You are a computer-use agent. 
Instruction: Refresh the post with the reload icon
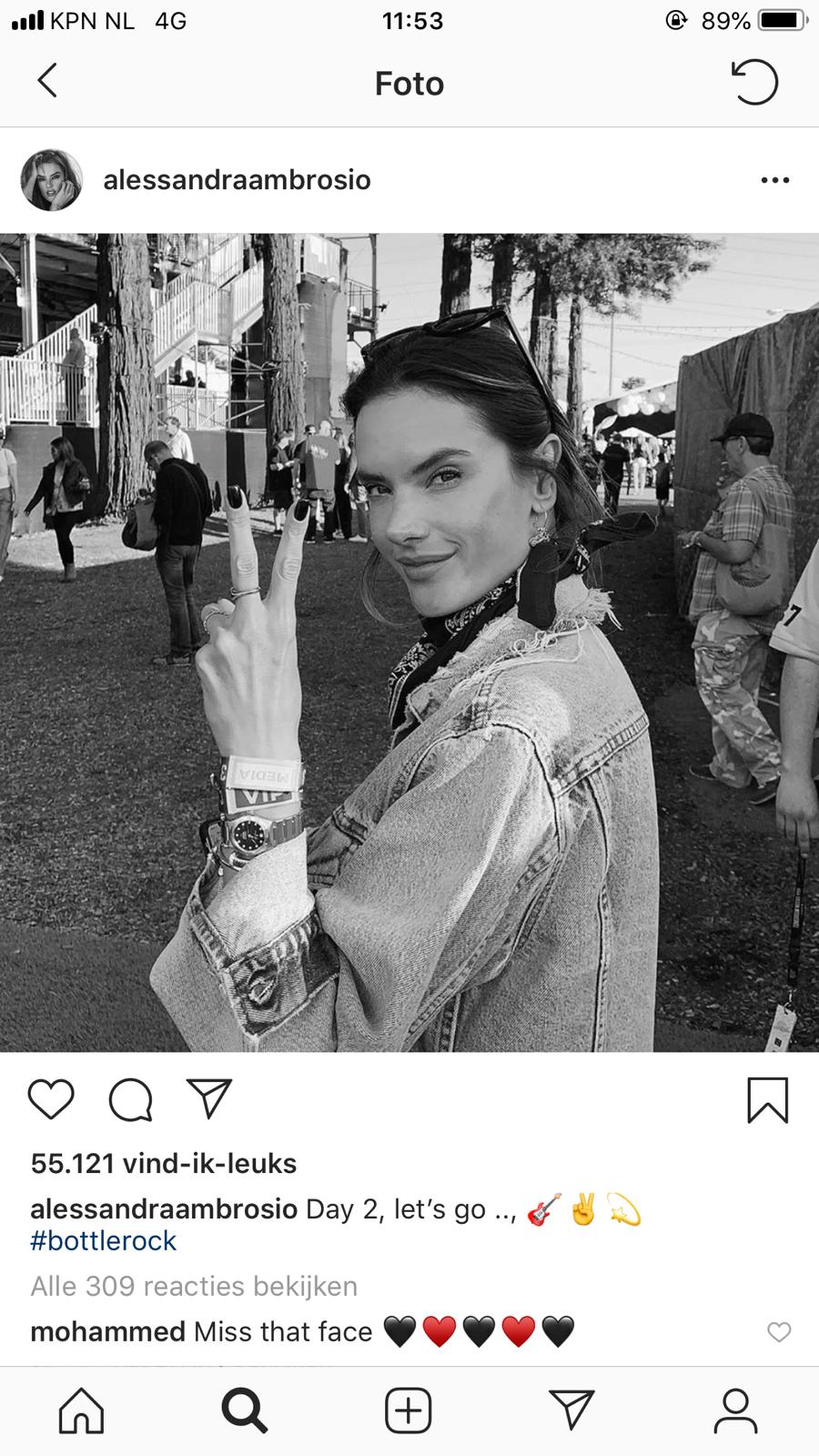(x=754, y=82)
